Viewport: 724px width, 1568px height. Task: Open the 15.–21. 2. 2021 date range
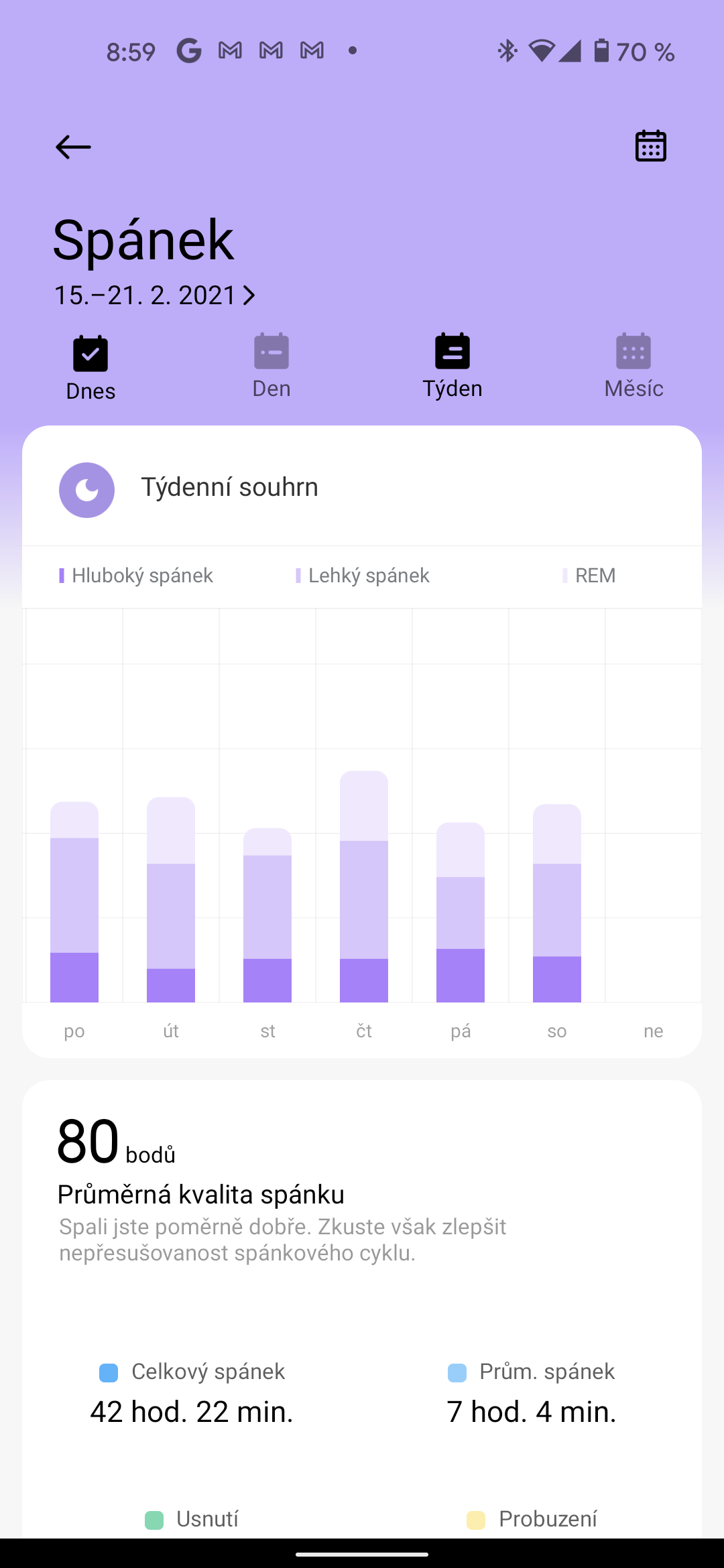(x=155, y=296)
